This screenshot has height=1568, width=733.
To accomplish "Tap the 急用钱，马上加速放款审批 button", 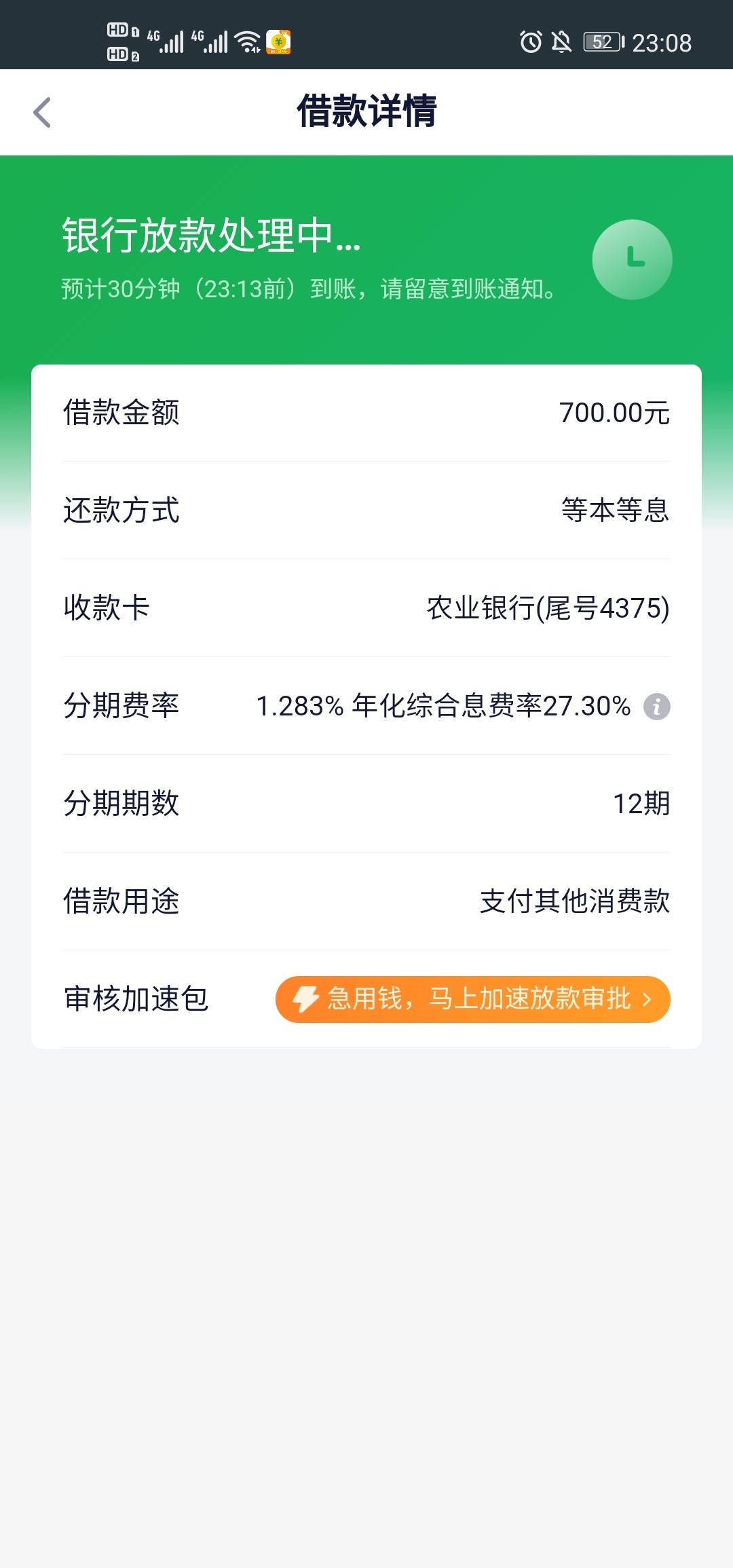I will pos(472,999).
